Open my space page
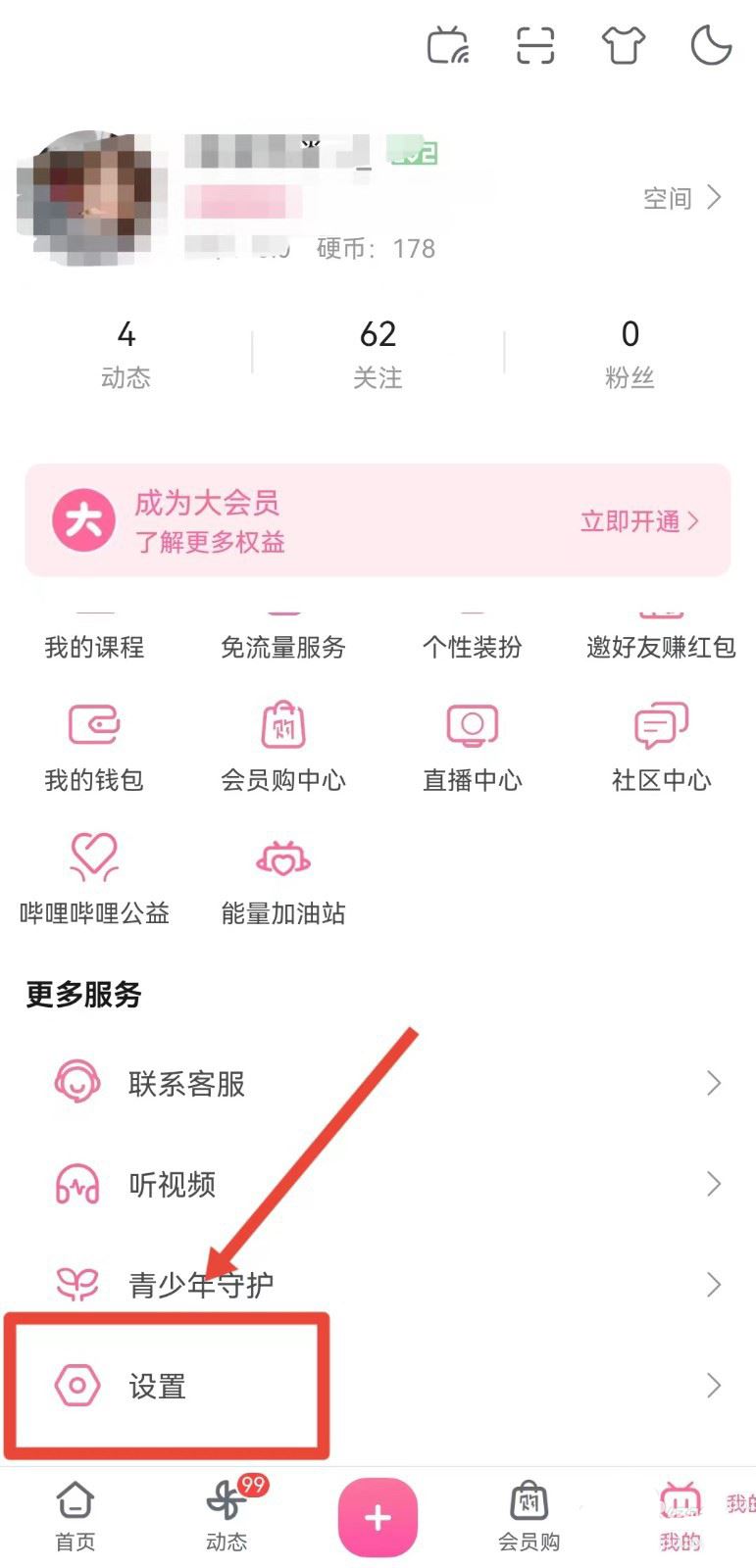This screenshot has height=1568, width=756. coord(681,198)
